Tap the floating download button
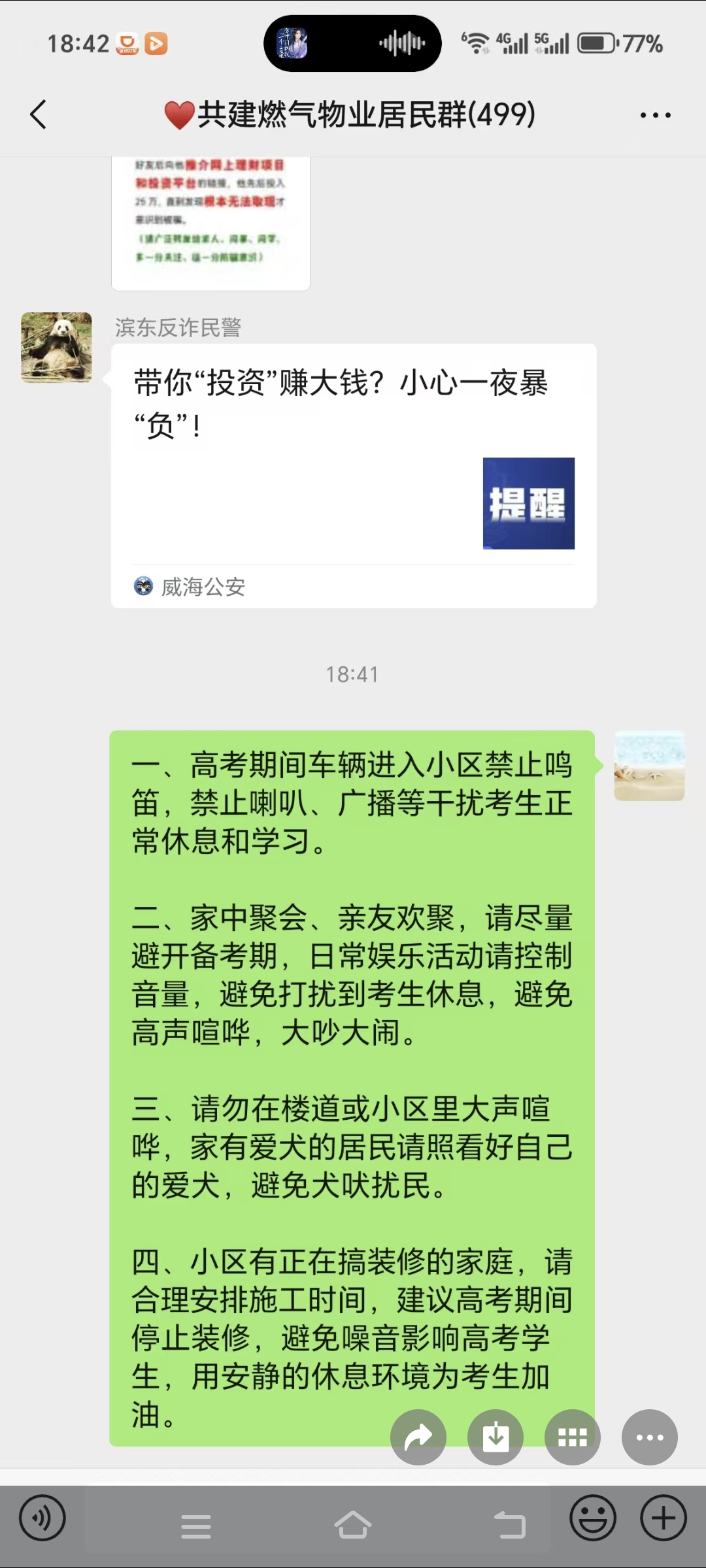The image size is (706, 1568). [x=496, y=1437]
